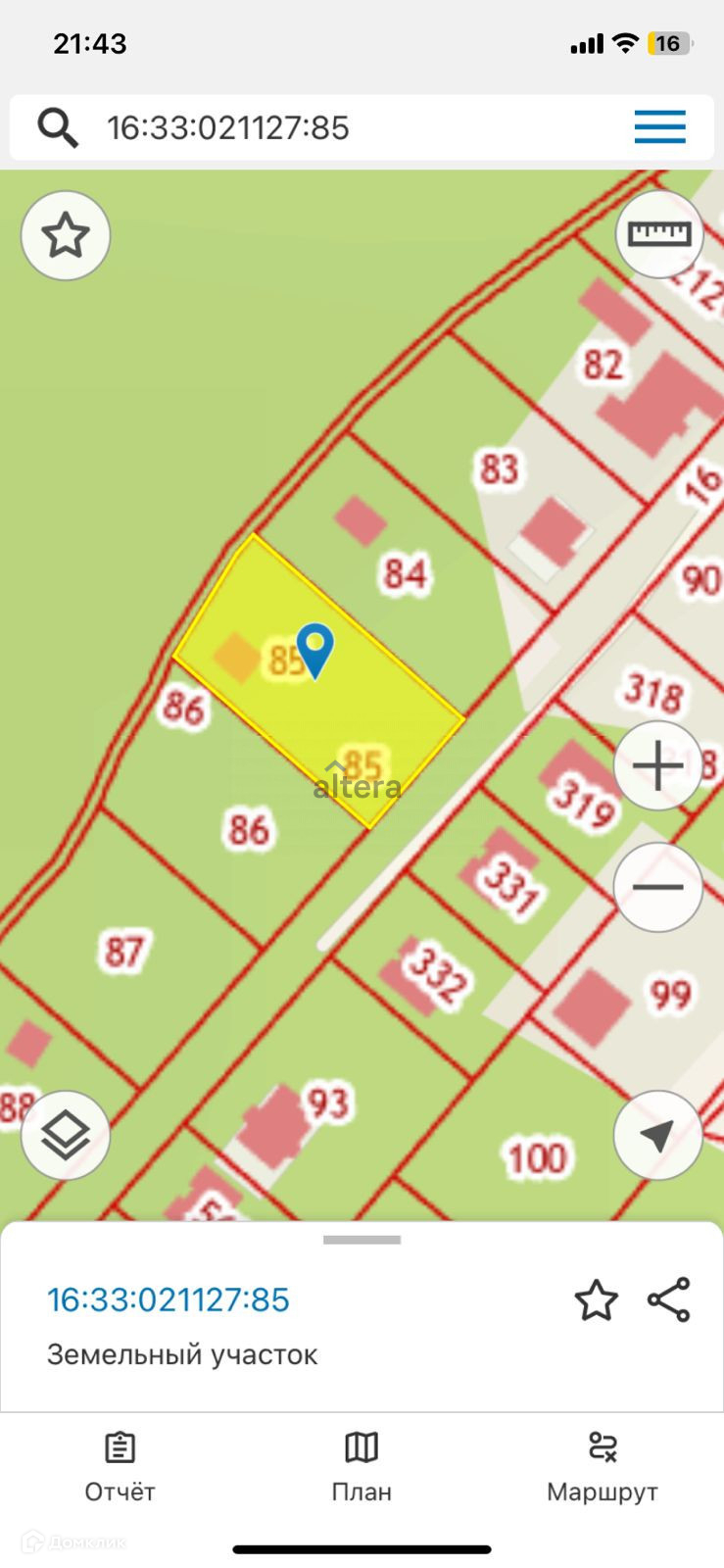Image resolution: width=724 pixels, height=1568 pixels.
Task: Activate the ruler measuring tool
Action: point(659,234)
